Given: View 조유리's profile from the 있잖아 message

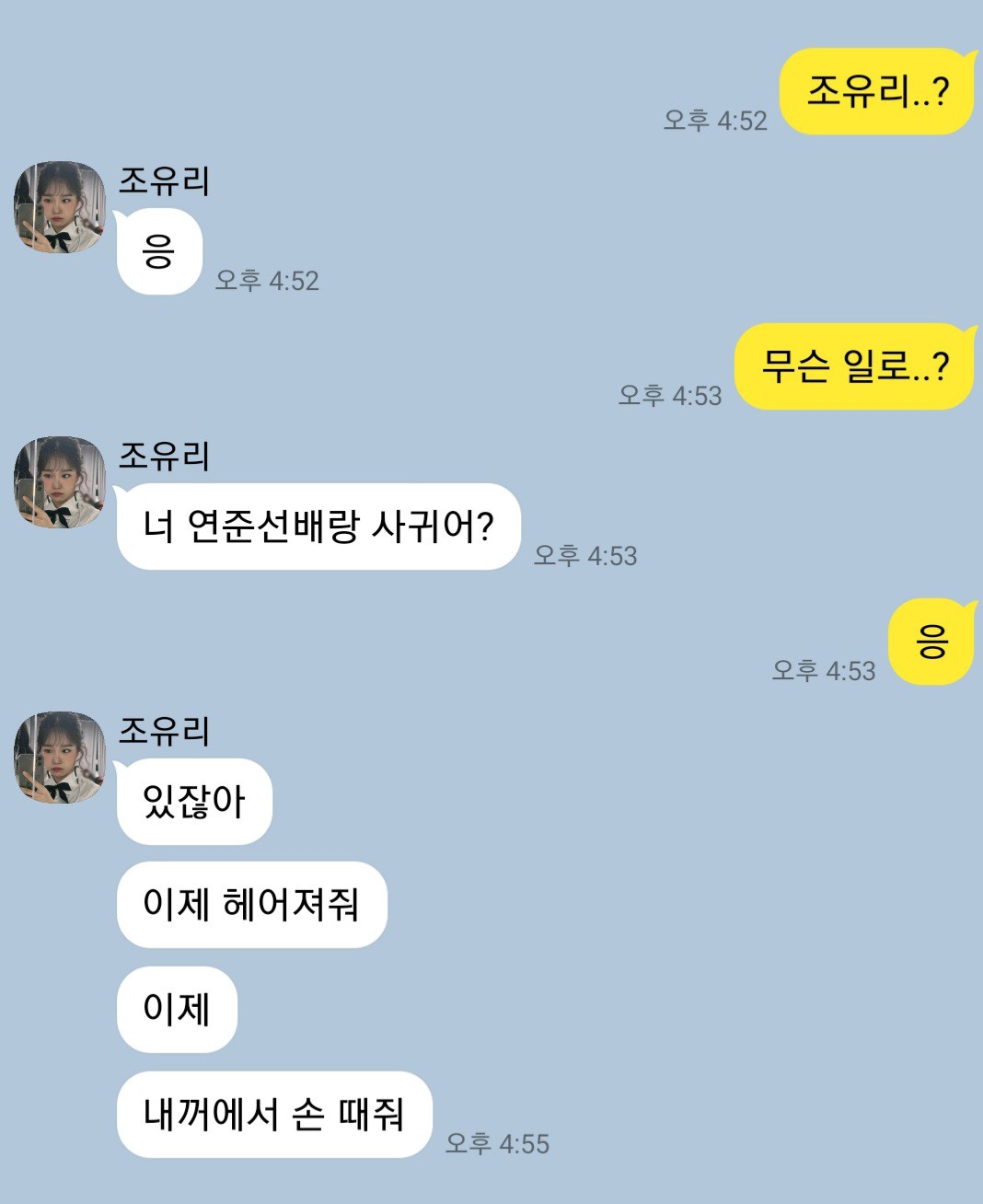Looking at the screenshot, I should click(60, 758).
